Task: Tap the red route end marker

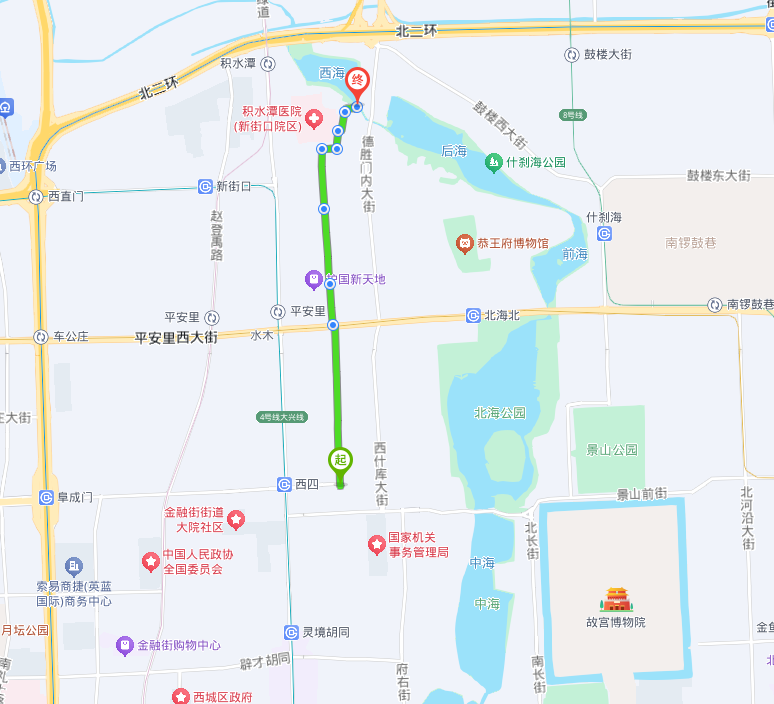Action: click(358, 82)
